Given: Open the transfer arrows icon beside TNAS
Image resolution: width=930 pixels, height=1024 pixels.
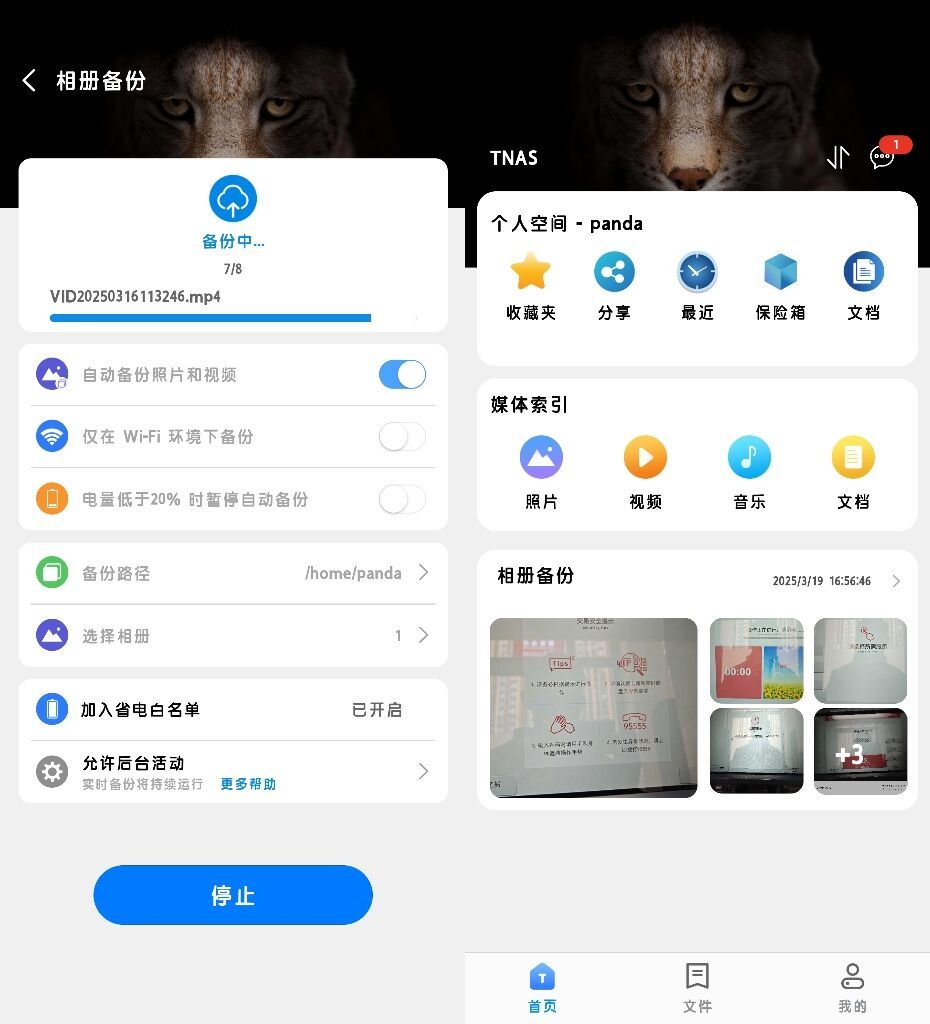Looking at the screenshot, I should click(x=838, y=157).
